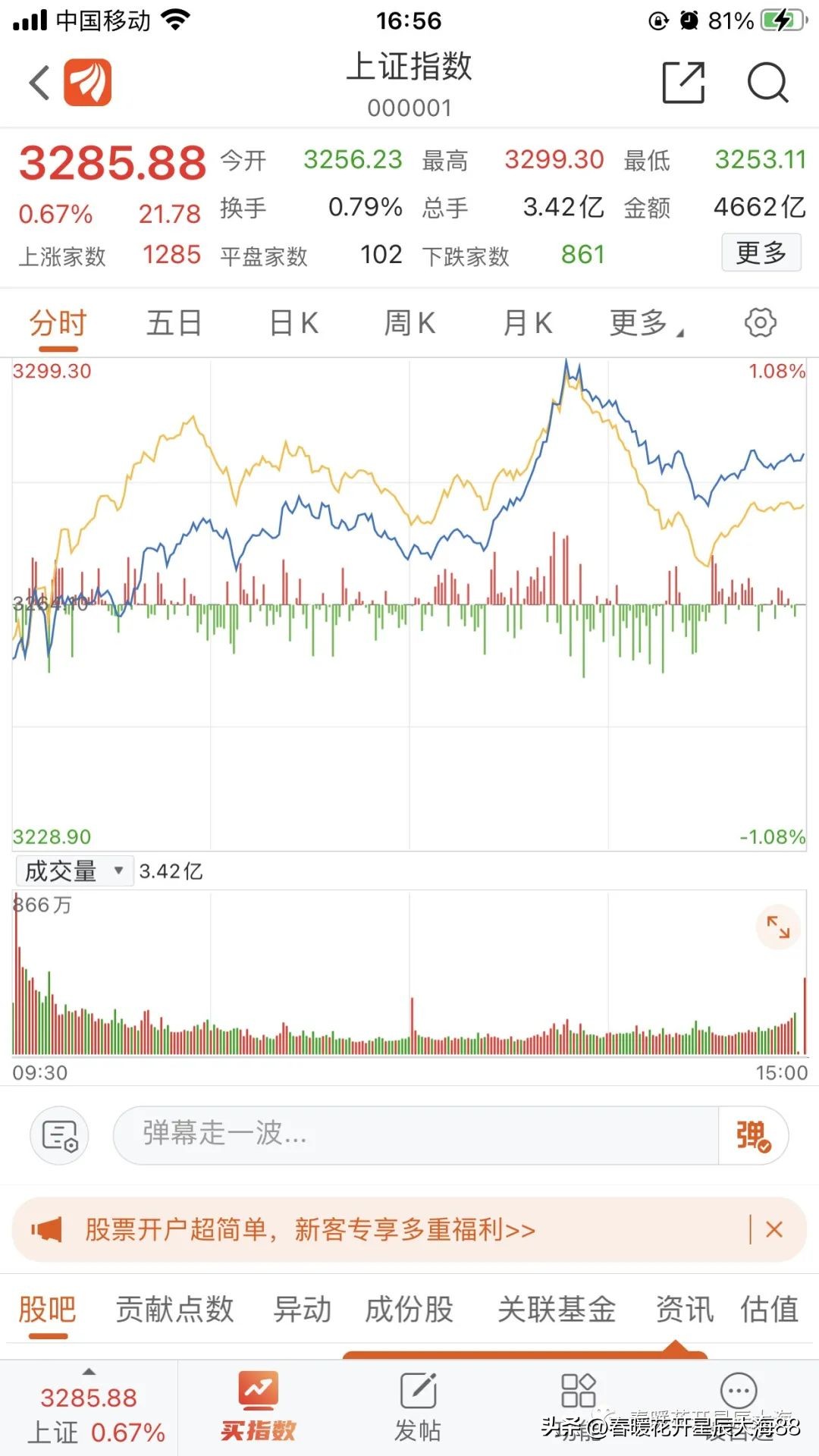This screenshot has width=819, height=1456.
Task: Tap the 更多 button for extra data
Action: tap(761, 253)
